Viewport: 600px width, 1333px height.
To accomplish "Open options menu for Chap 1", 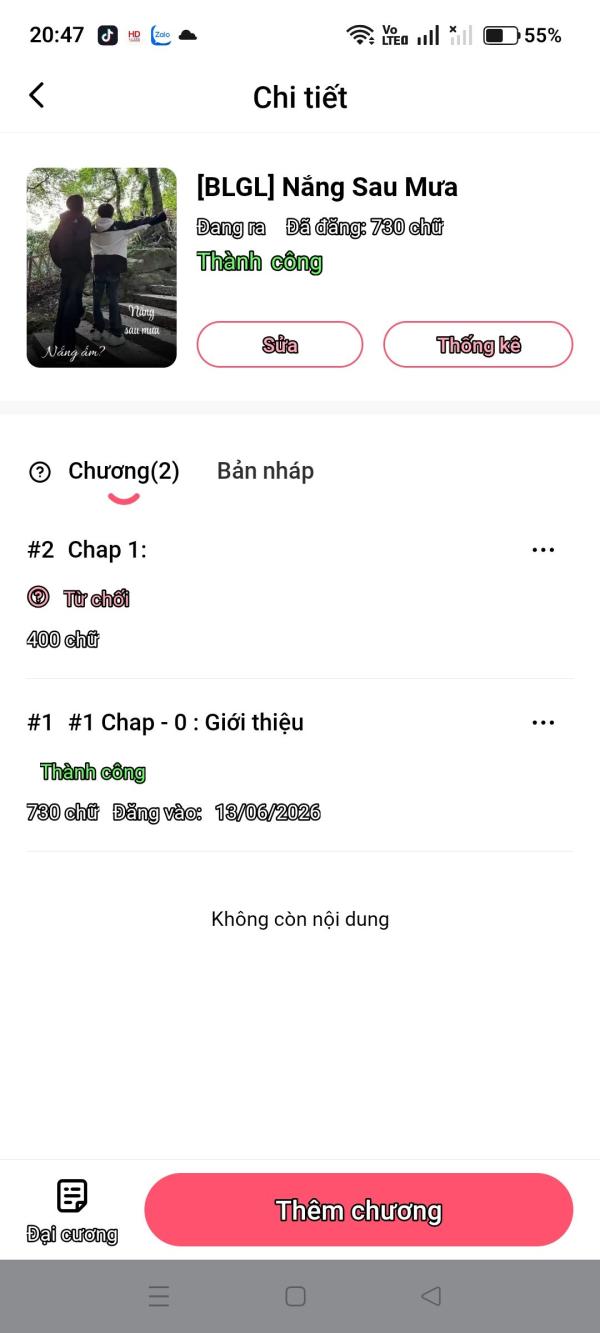I will [x=543, y=550].
